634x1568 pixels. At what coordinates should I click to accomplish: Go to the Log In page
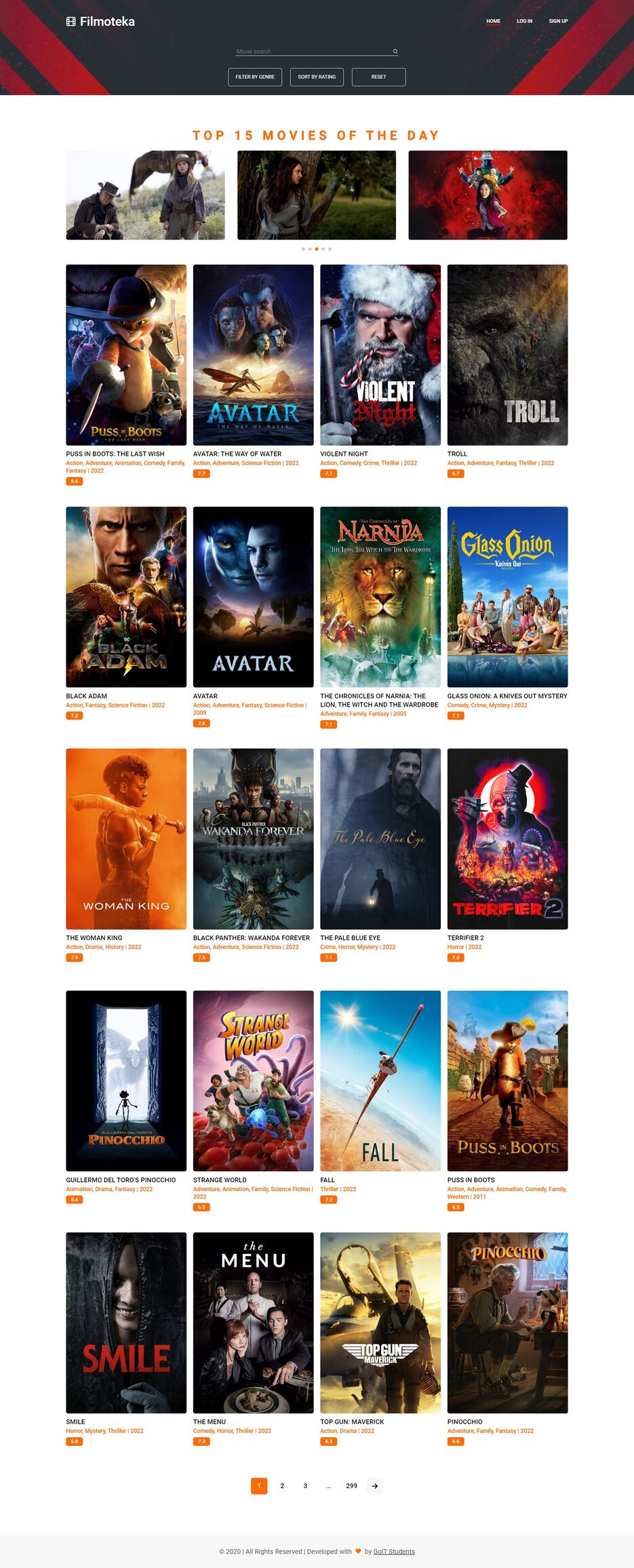(x=524, y=21)
